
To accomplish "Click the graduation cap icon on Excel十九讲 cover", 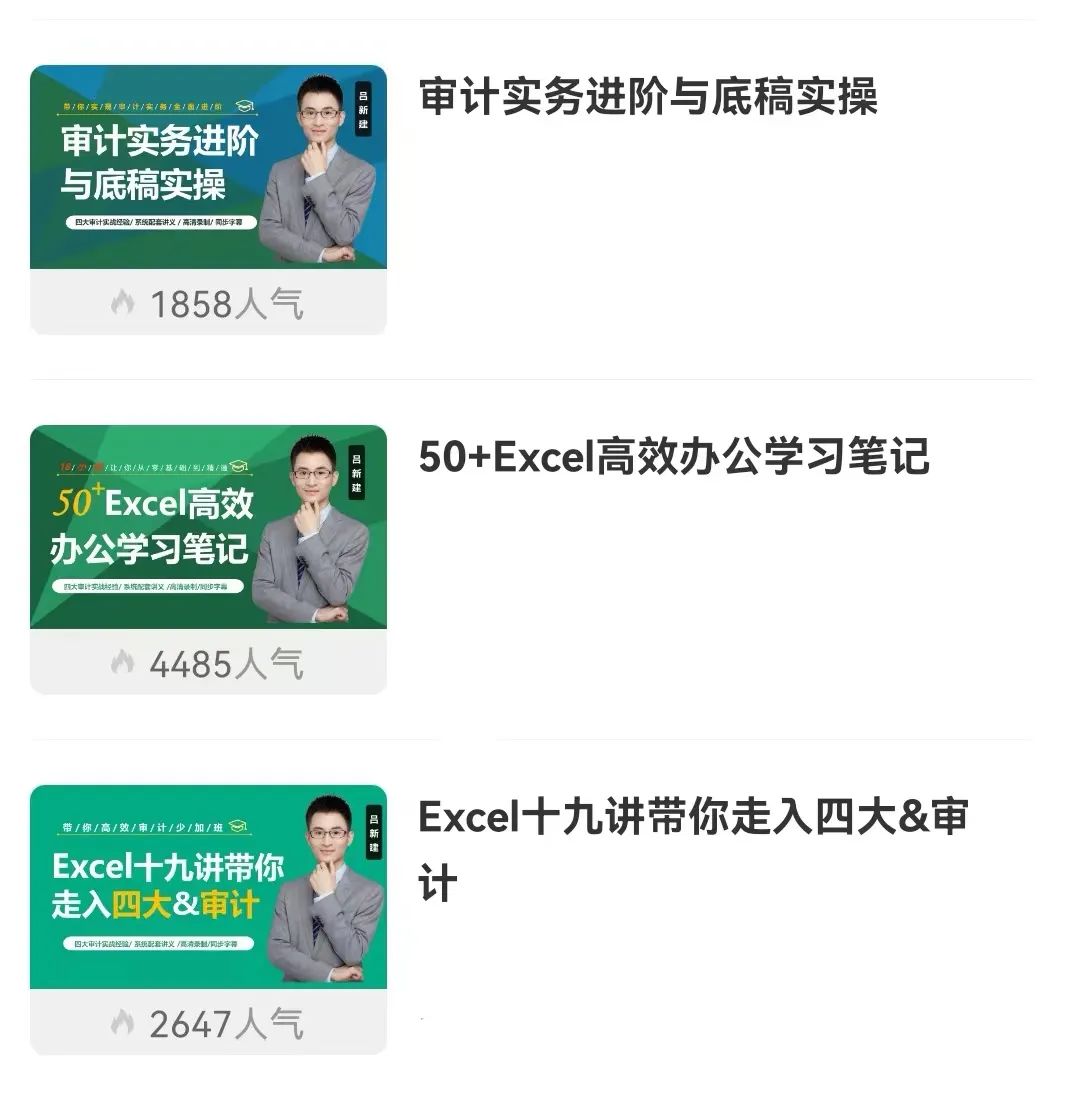I will tap(236, 824).
